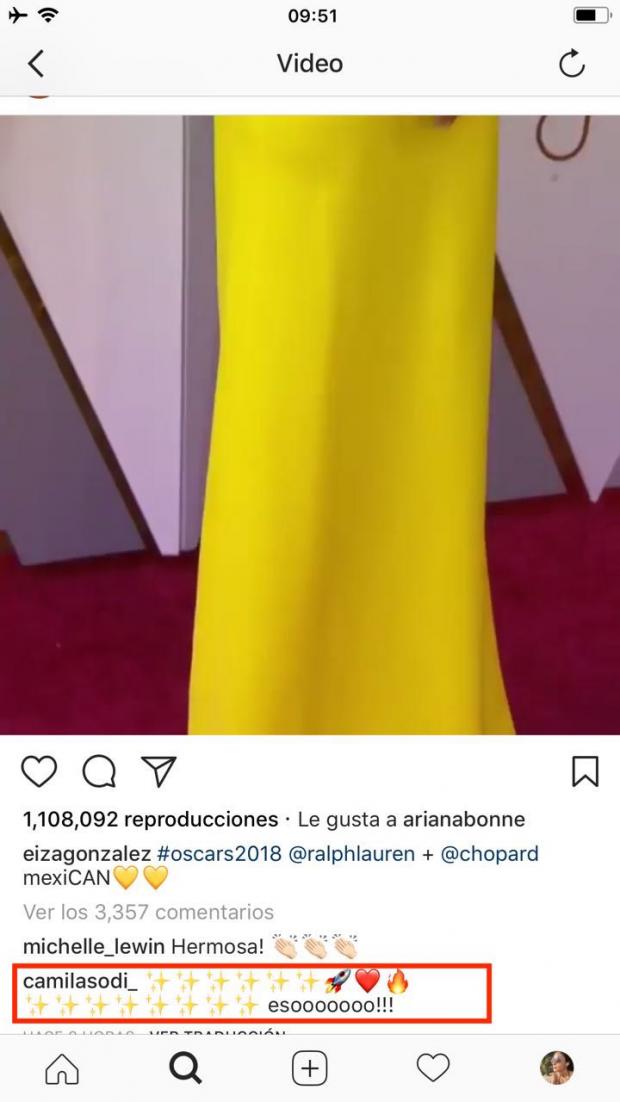Screen dimensions: 620x1102
Task: Go back from the Video screen
Action: (x=36, y=64)
